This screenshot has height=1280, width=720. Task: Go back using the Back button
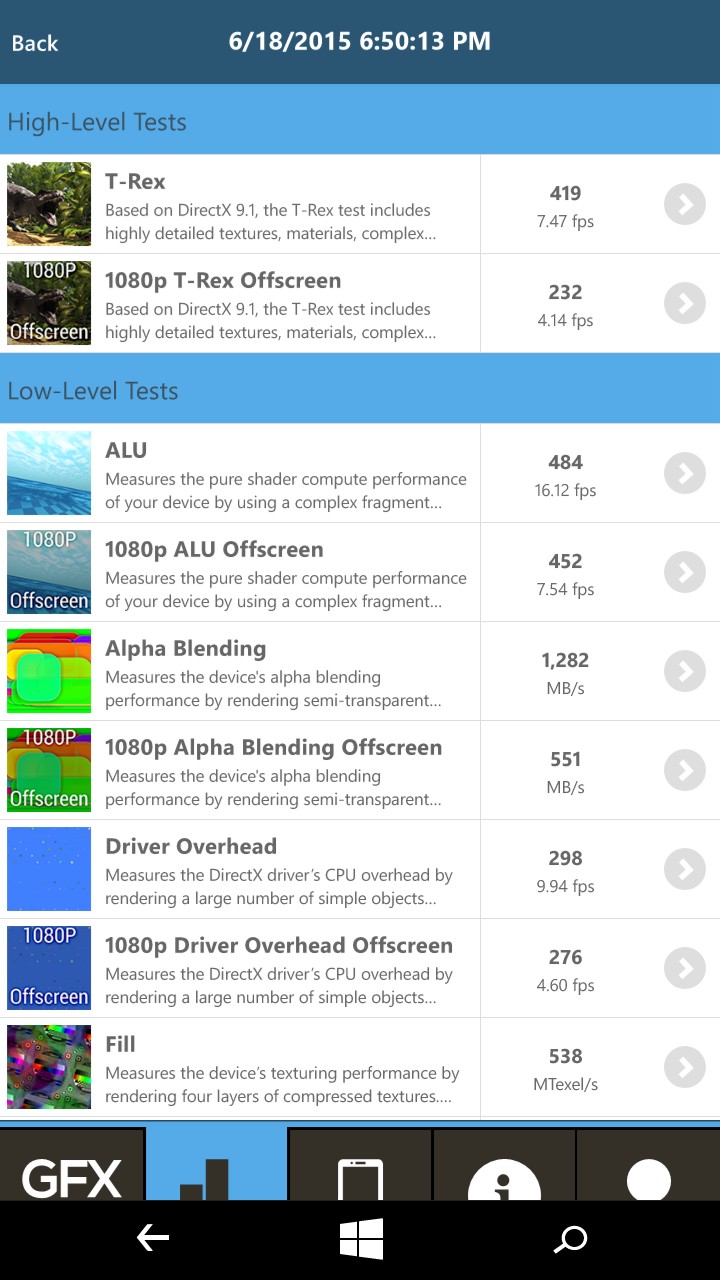click(x=35, y=43)
